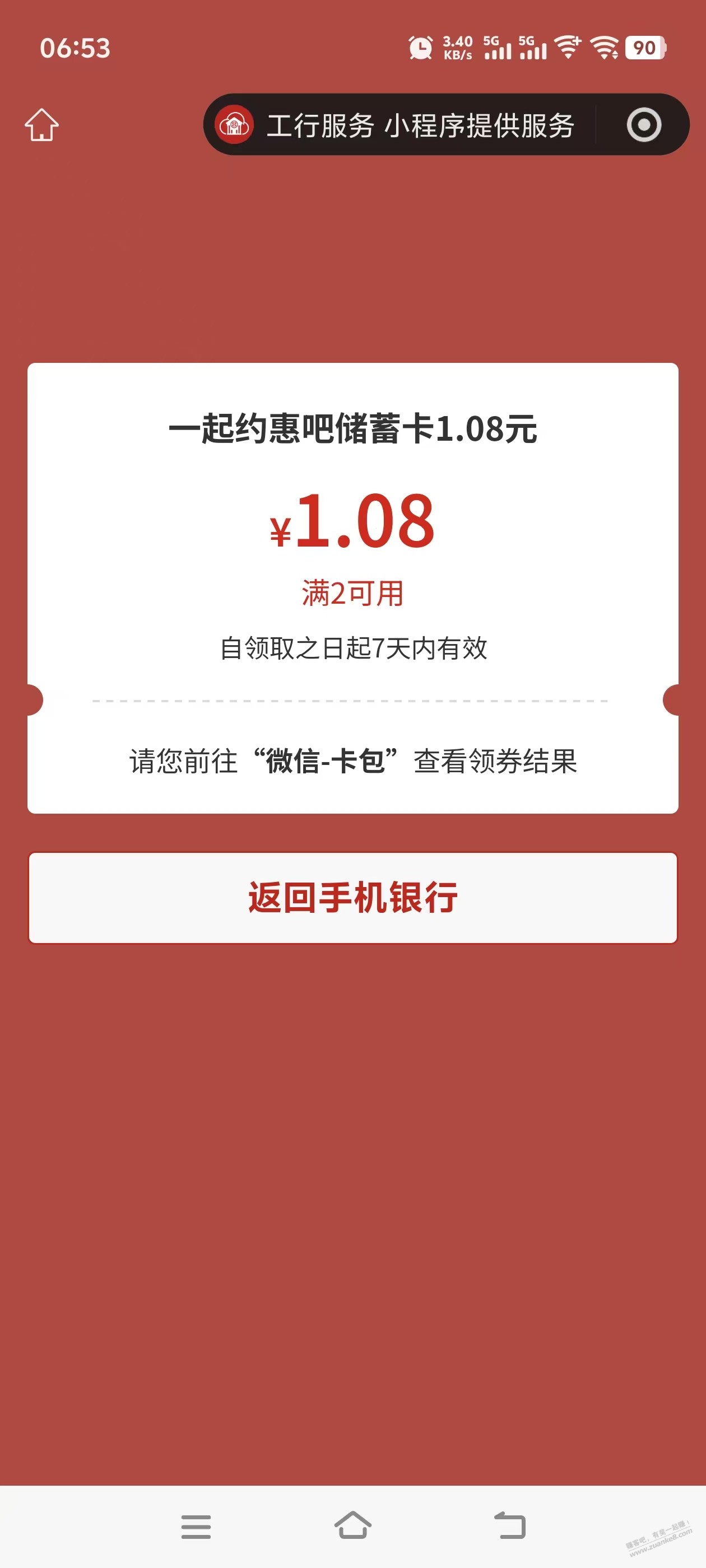Tap the home icon in the top bar

[x=41, y=125]
